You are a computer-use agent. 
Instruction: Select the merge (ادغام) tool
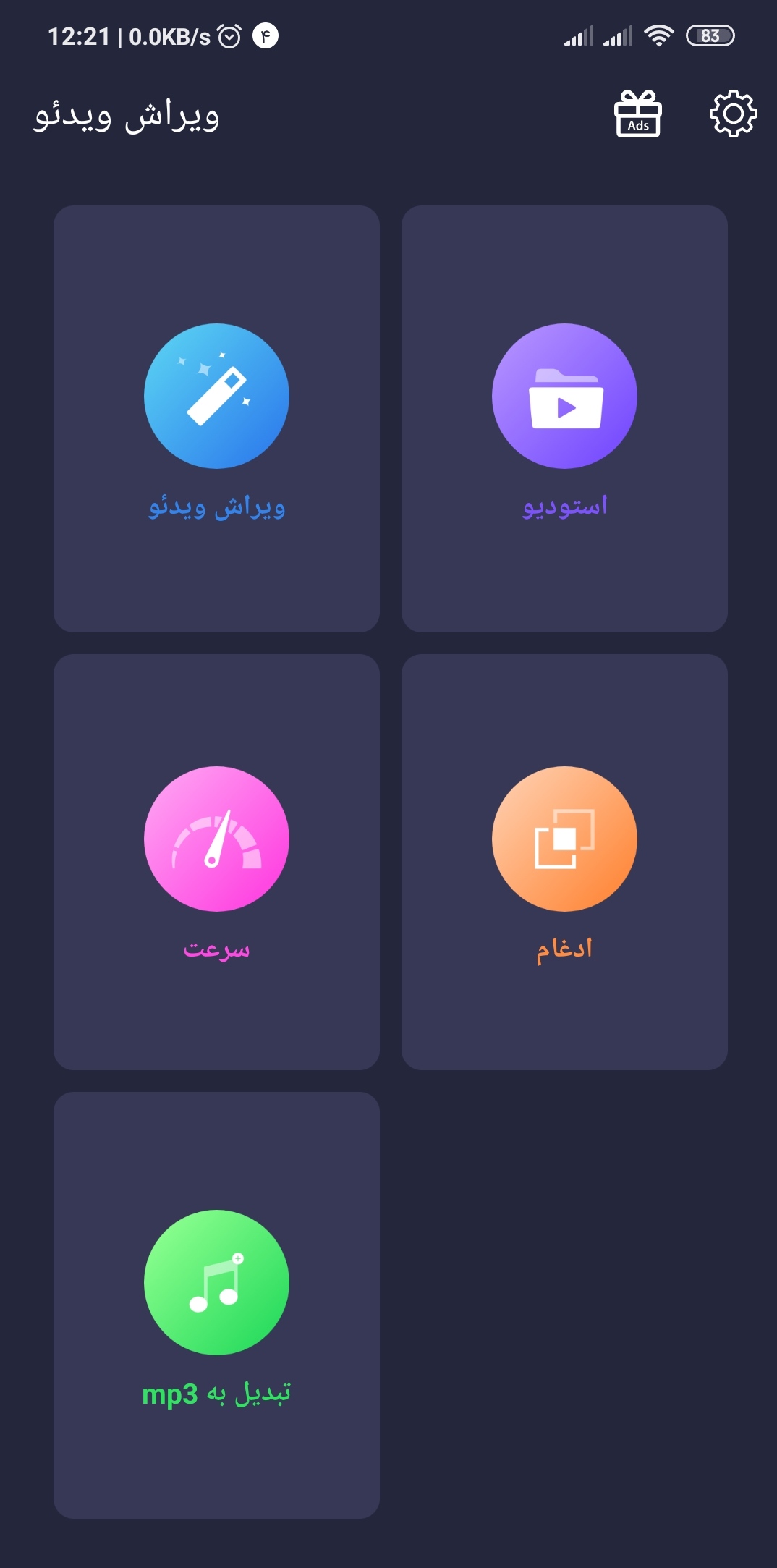tap(564, 861)
